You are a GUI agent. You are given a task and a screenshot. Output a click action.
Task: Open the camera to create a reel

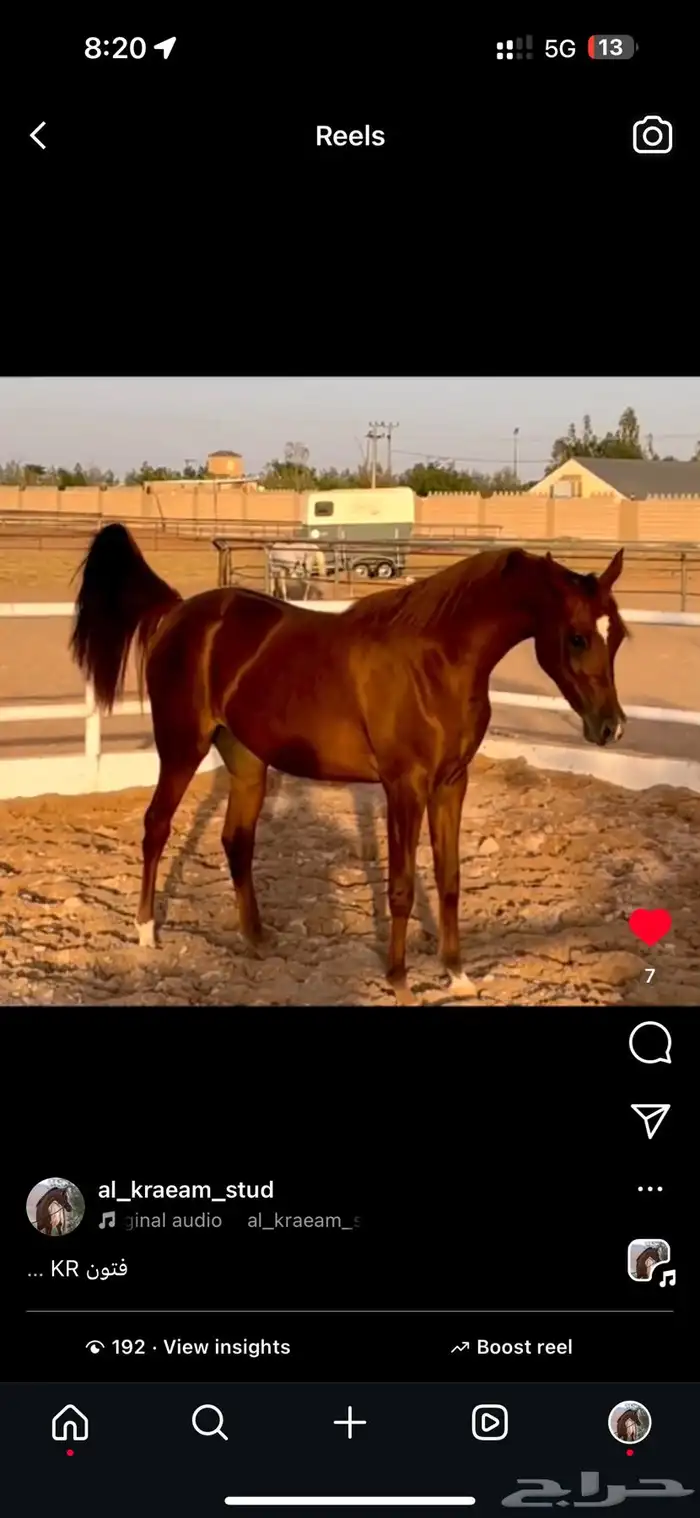652,136
